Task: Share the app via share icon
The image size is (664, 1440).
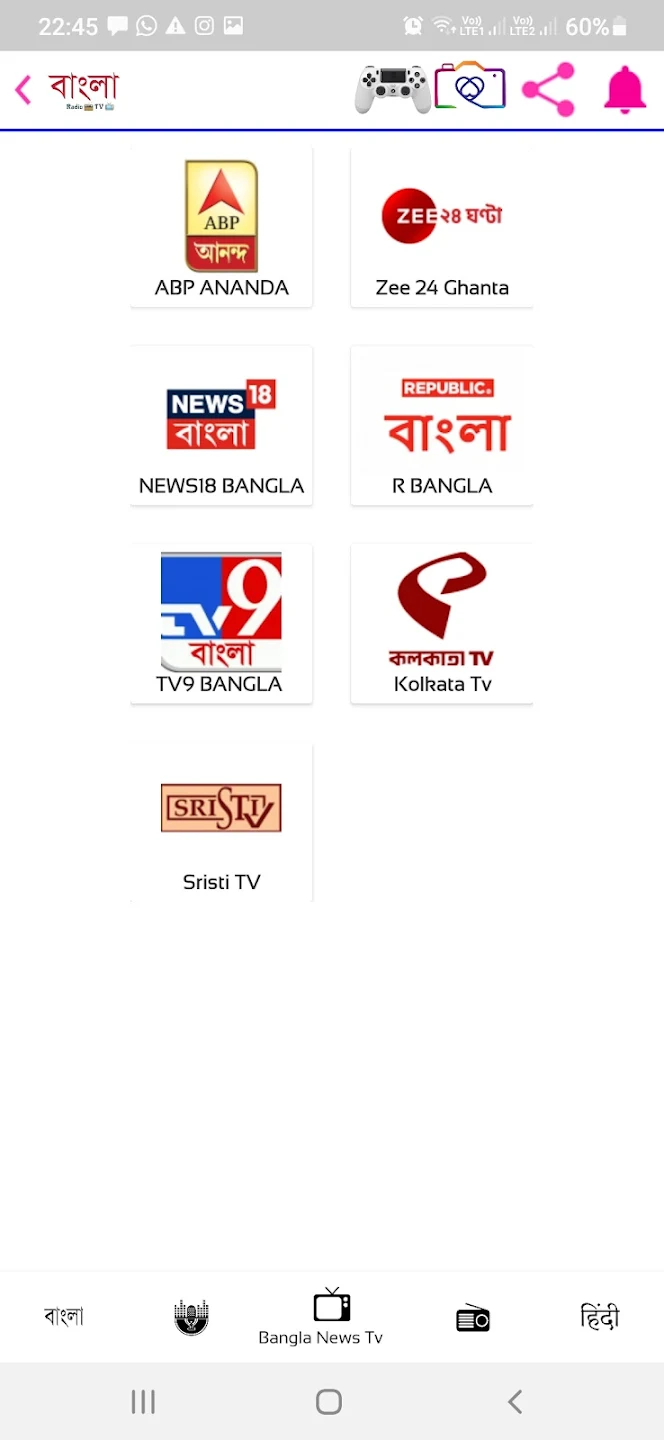Action: tap(549, 90)
